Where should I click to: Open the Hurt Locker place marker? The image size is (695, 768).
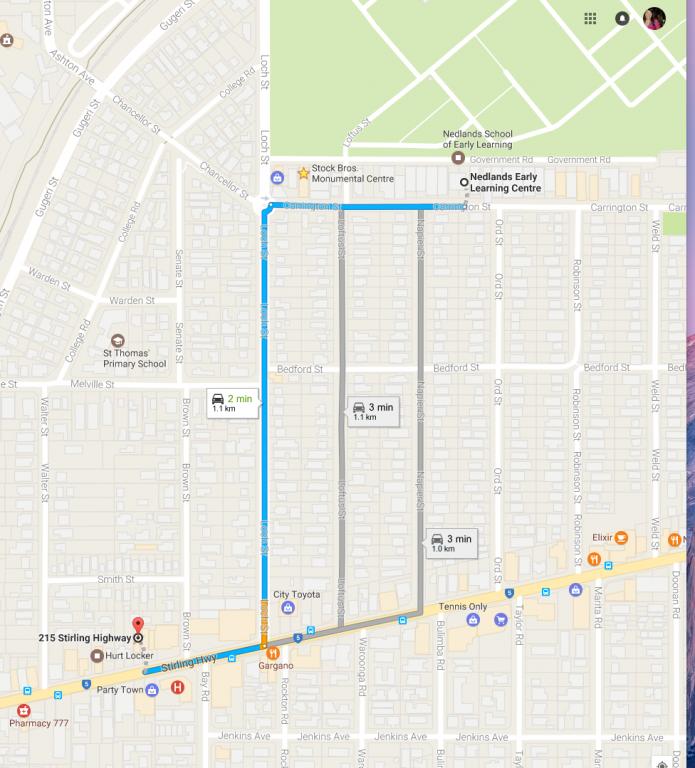pyautogui.click(x=96, y=656)
